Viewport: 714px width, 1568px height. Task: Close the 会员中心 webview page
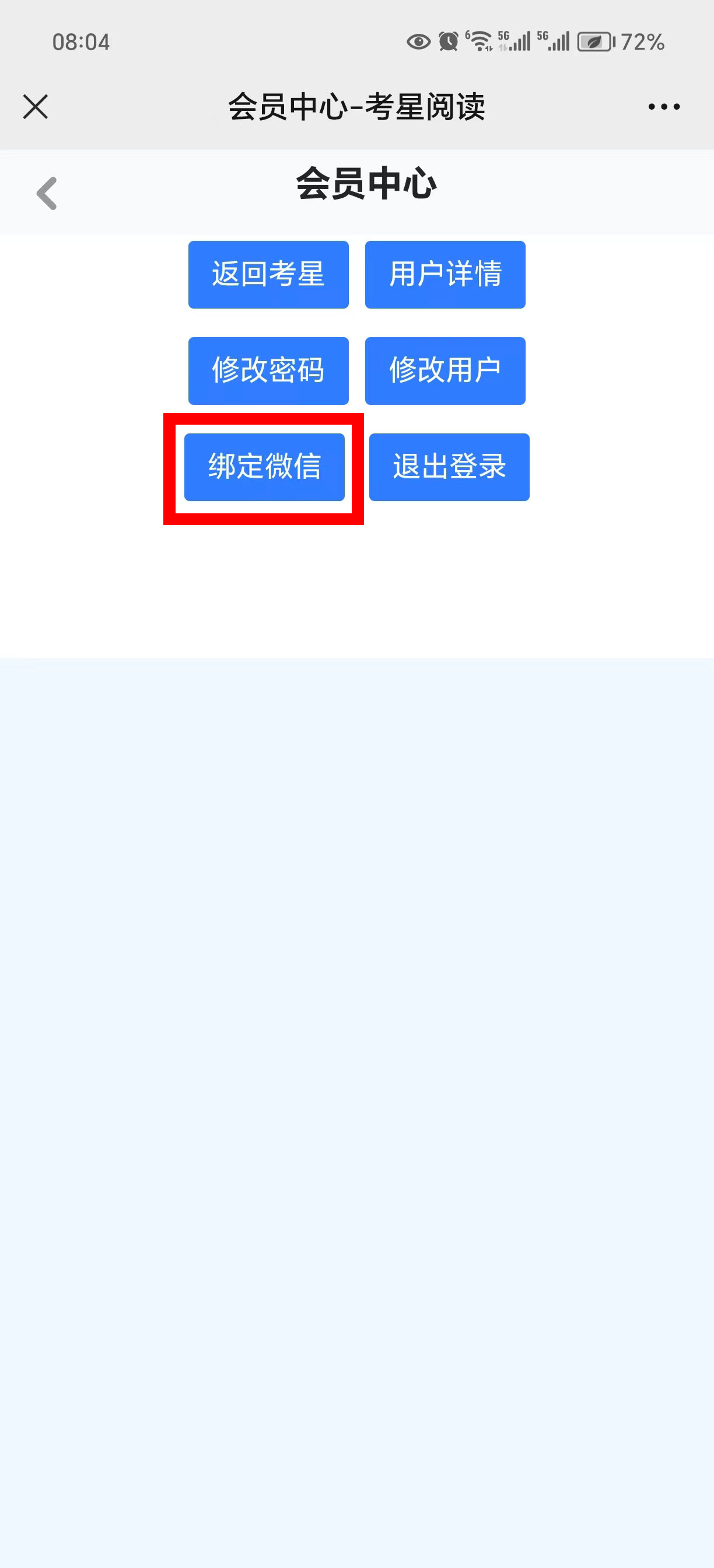tap(36, 107)
